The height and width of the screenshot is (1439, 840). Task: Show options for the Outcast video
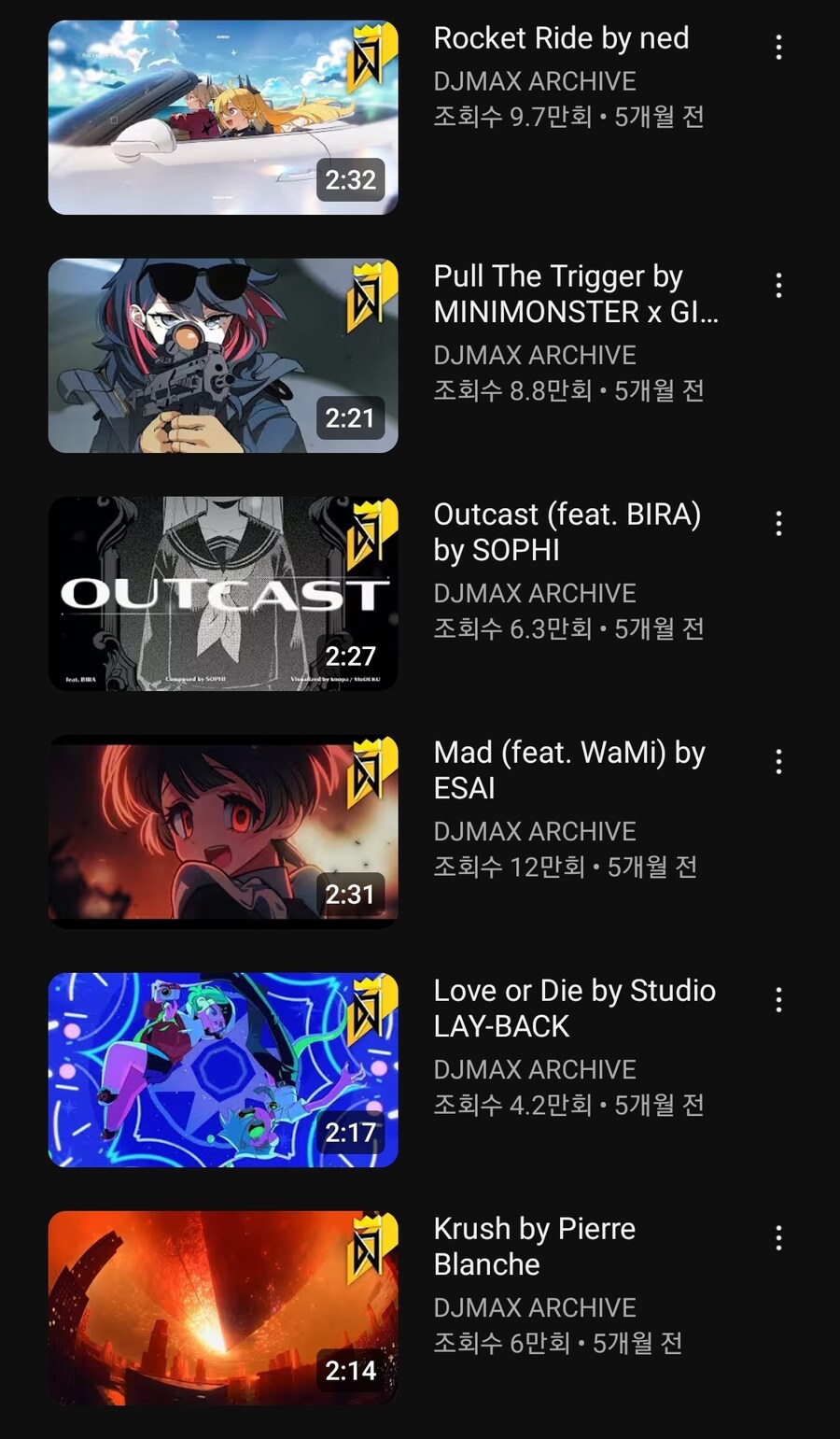pos(778,524)
